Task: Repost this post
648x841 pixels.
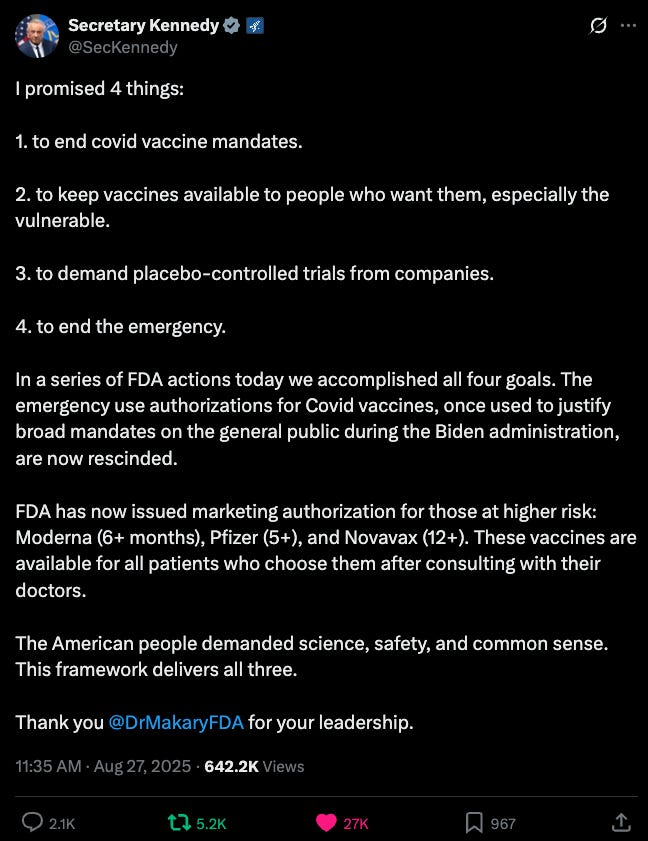Action: pyautogui.click(x=179, y=822)
